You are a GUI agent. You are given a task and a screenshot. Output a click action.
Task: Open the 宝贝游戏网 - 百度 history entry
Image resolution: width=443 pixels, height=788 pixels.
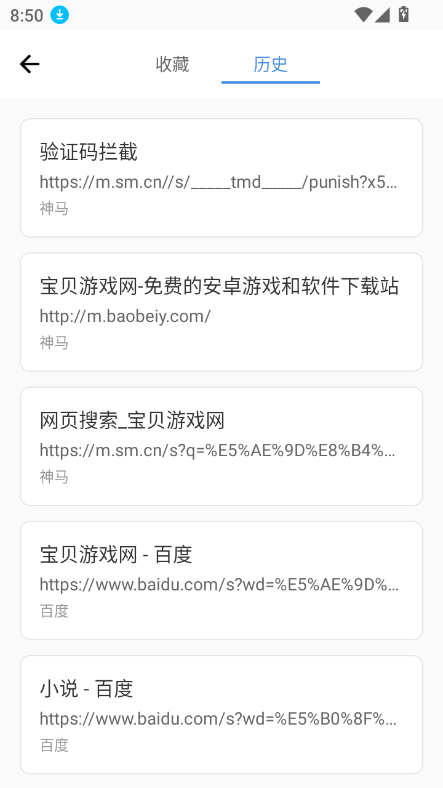coord(222,580)
